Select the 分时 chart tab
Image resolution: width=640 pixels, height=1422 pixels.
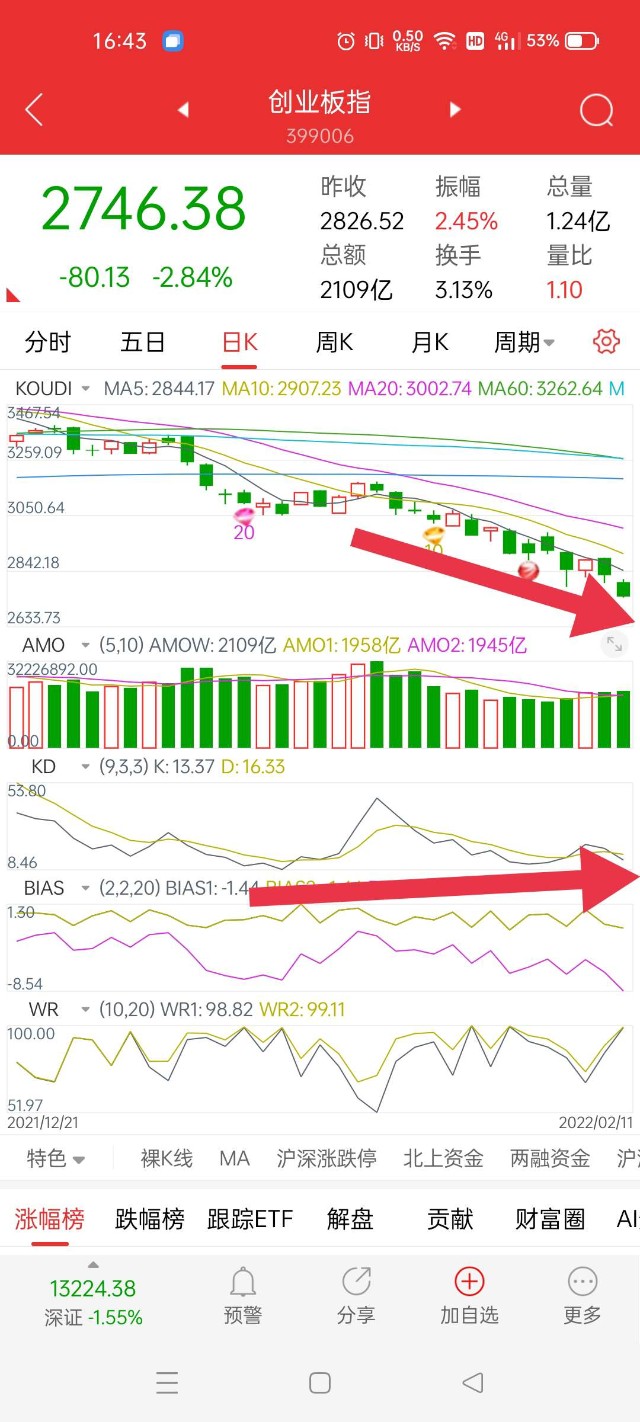48,343
